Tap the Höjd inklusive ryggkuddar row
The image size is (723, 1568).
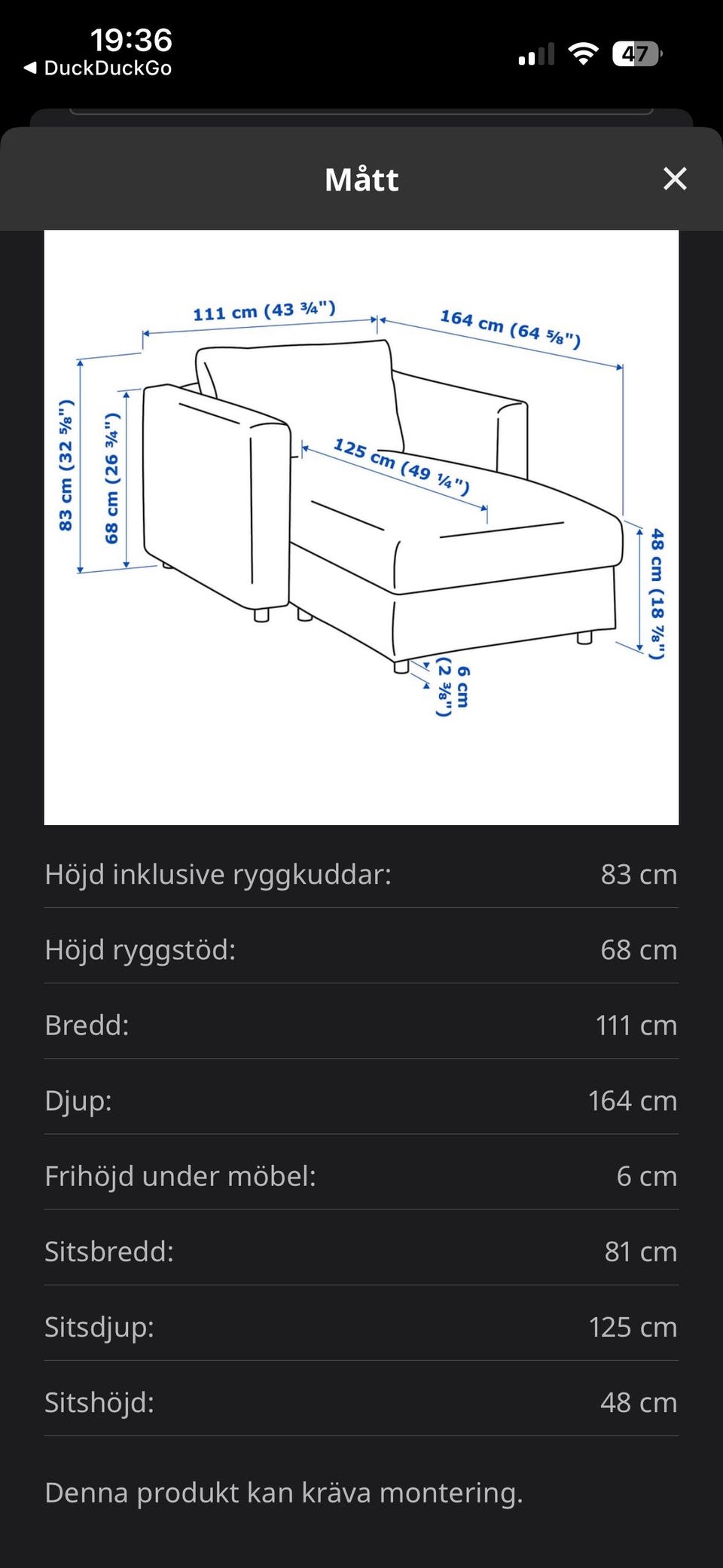tap(361, 874)
